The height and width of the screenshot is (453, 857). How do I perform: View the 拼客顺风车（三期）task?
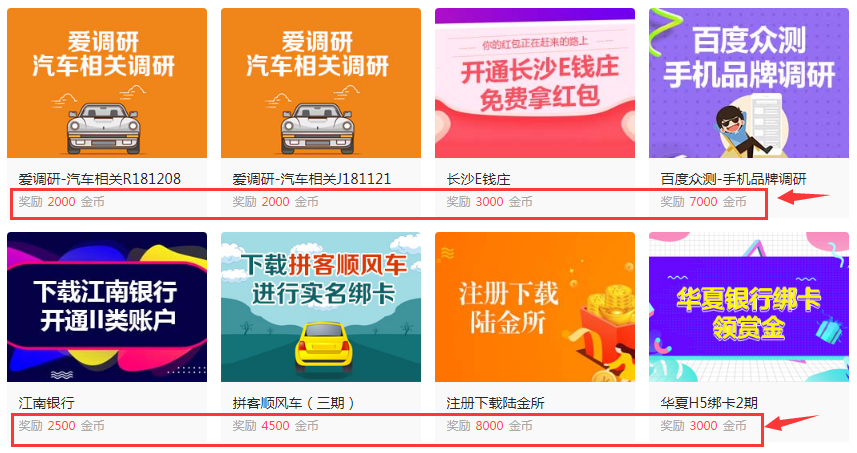click(x=321, y=308)
